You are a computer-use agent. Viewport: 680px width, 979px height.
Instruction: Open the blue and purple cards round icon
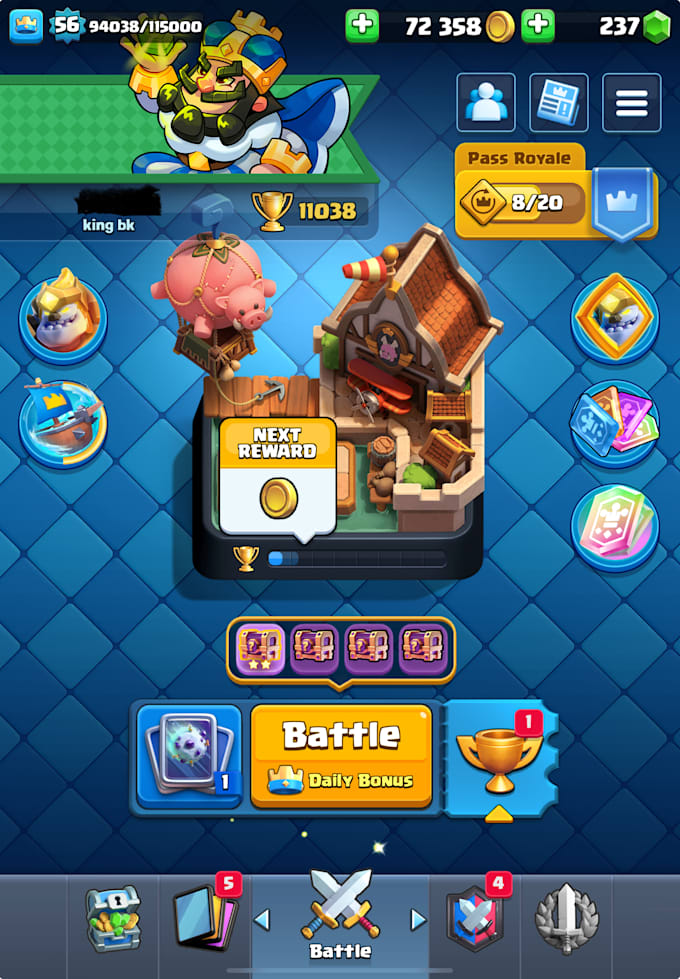615,422
